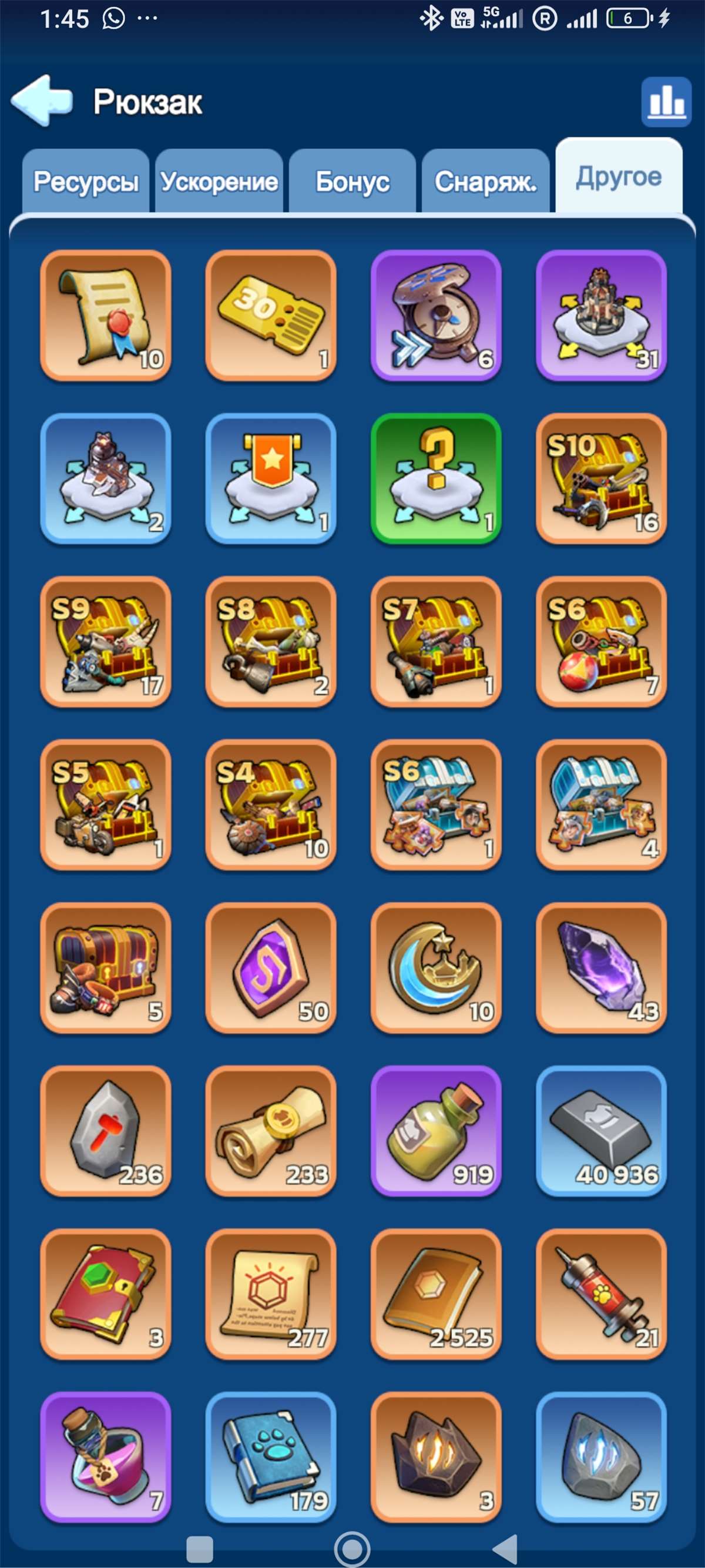Select the silver ingot showing 40 936
705x1568 pixels.
click(601, 1131)
